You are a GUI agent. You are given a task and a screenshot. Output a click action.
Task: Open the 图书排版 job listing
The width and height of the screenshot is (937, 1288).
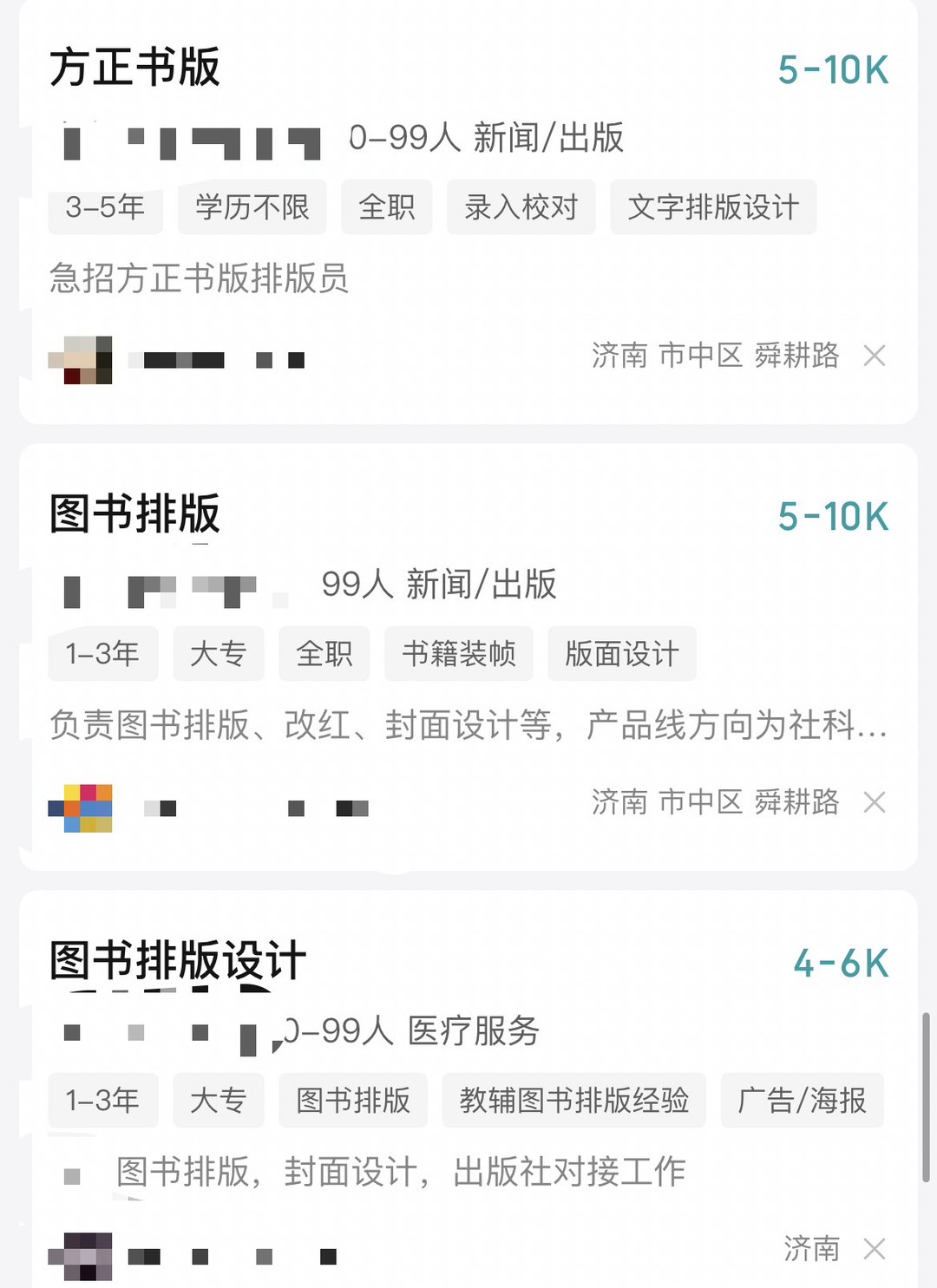pos(135,514)
